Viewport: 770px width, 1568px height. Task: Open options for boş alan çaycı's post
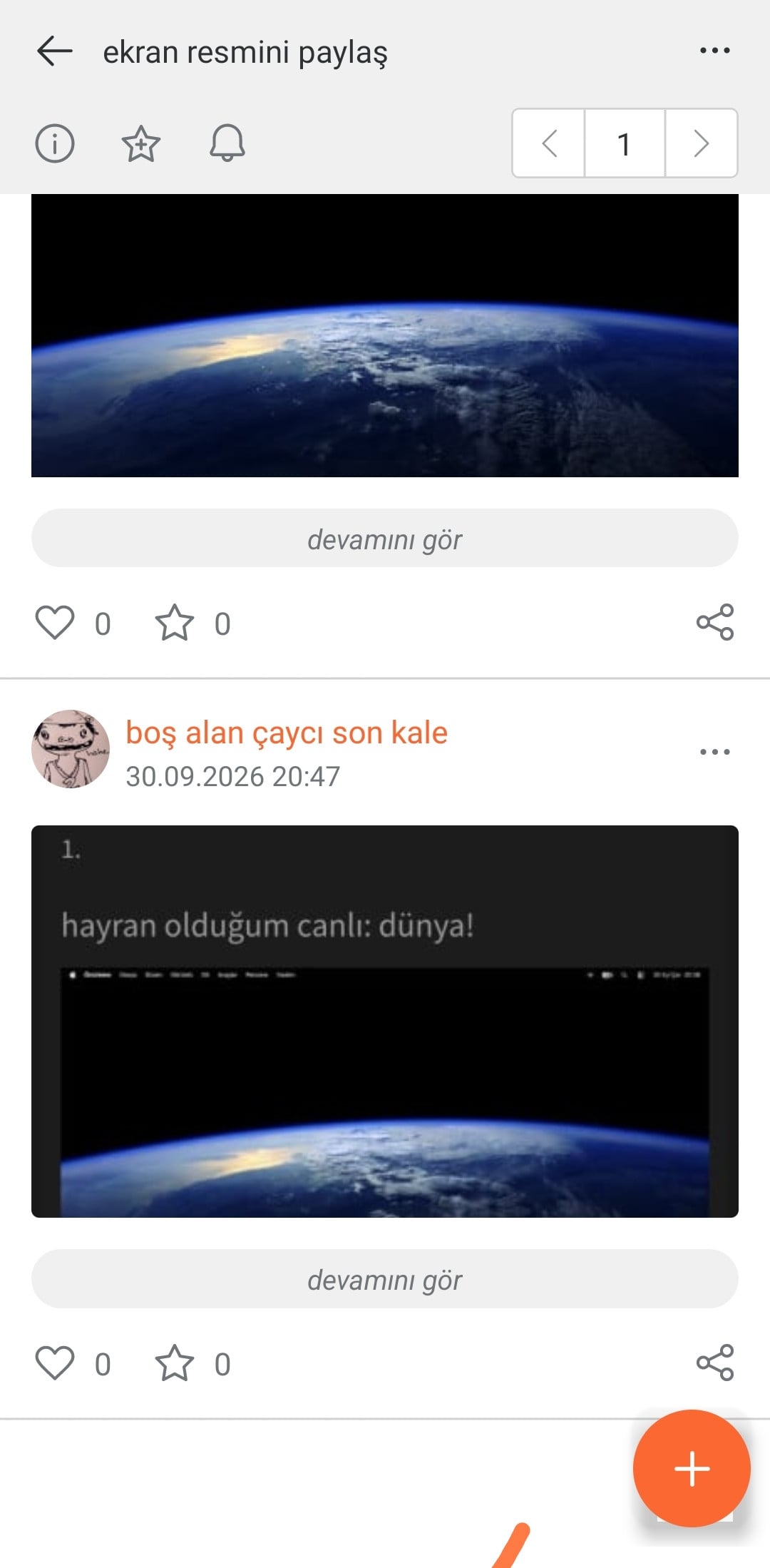(714, 752)
